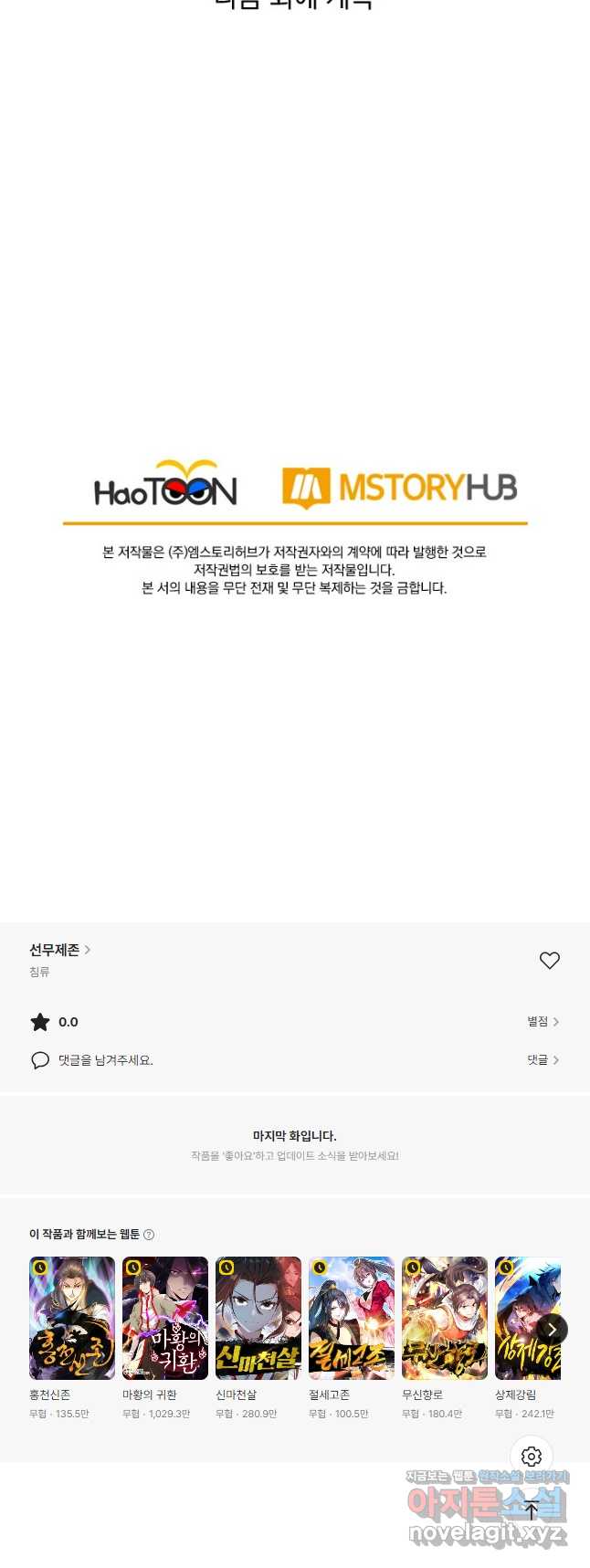Viewport: 590px width, 1568px height.
Task: Open the webtoon 마황의 귀환
Action: coord(165,1318)
